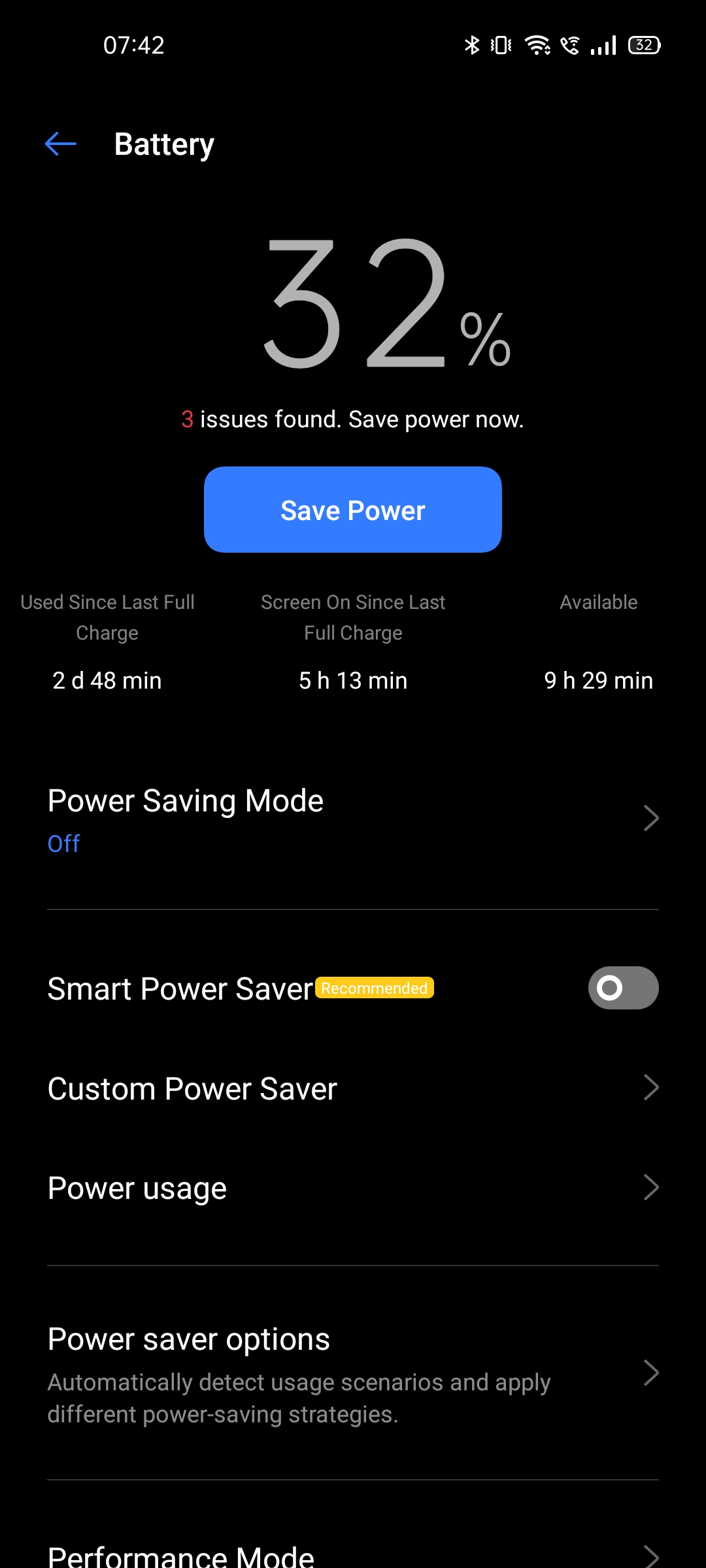The height and width of the screenshot is (1568, 706).
Task: Click the Wi-Fi calling icon in status bar
Action: click(x=571, y=44)
